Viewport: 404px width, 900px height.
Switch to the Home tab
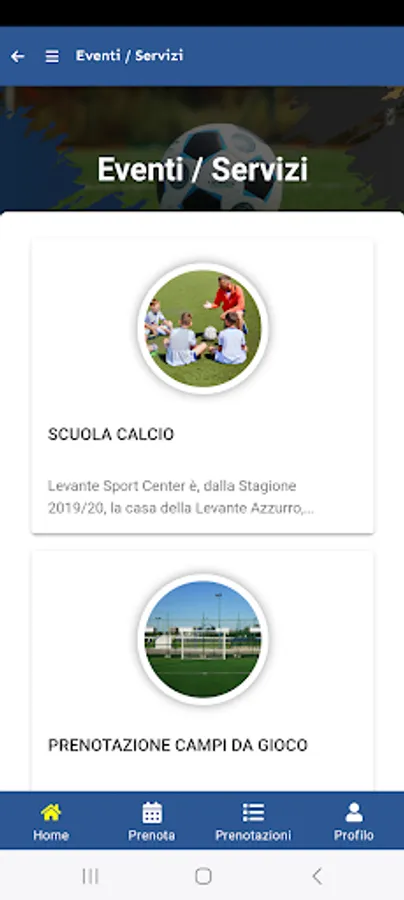pos(50,821)
